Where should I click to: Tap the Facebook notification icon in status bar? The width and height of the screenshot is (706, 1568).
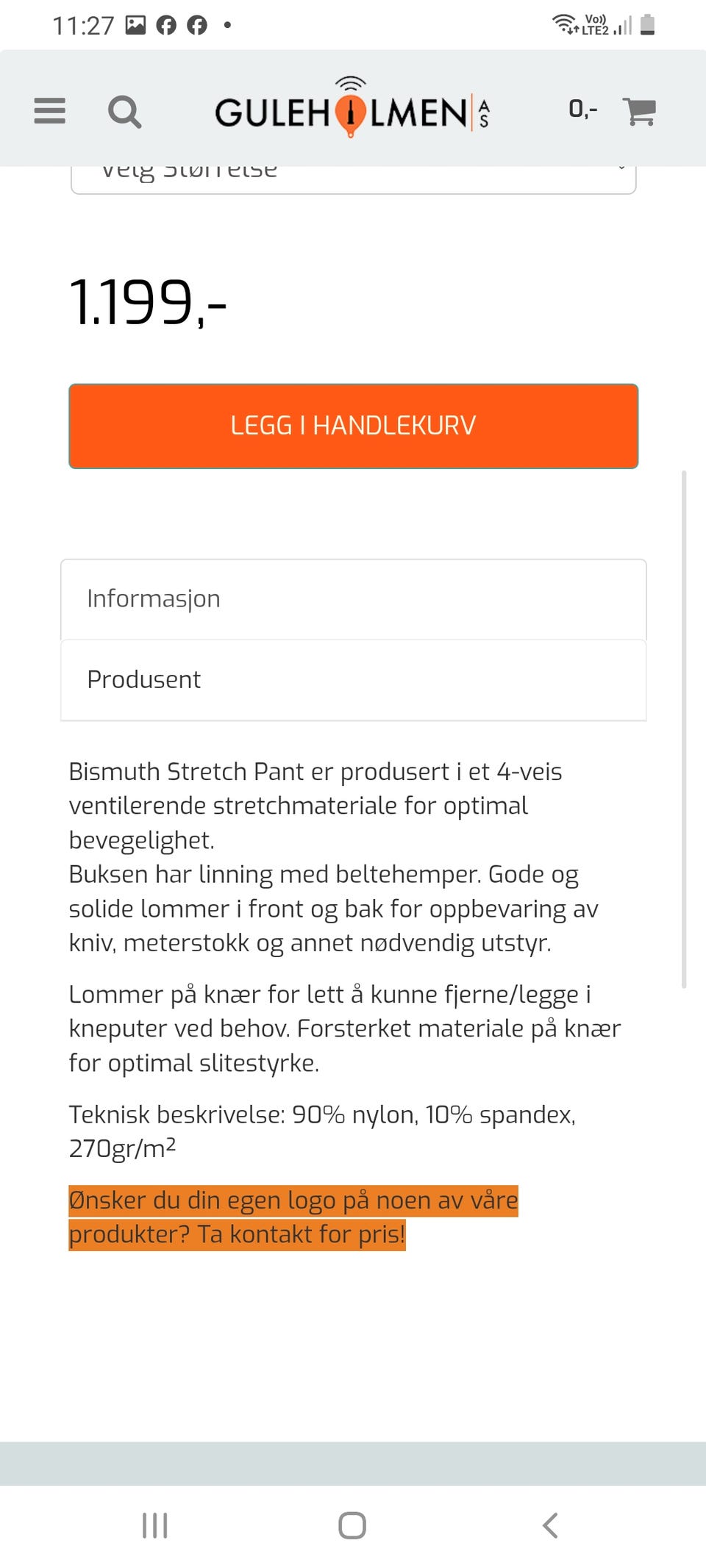(x=168, y=24)
